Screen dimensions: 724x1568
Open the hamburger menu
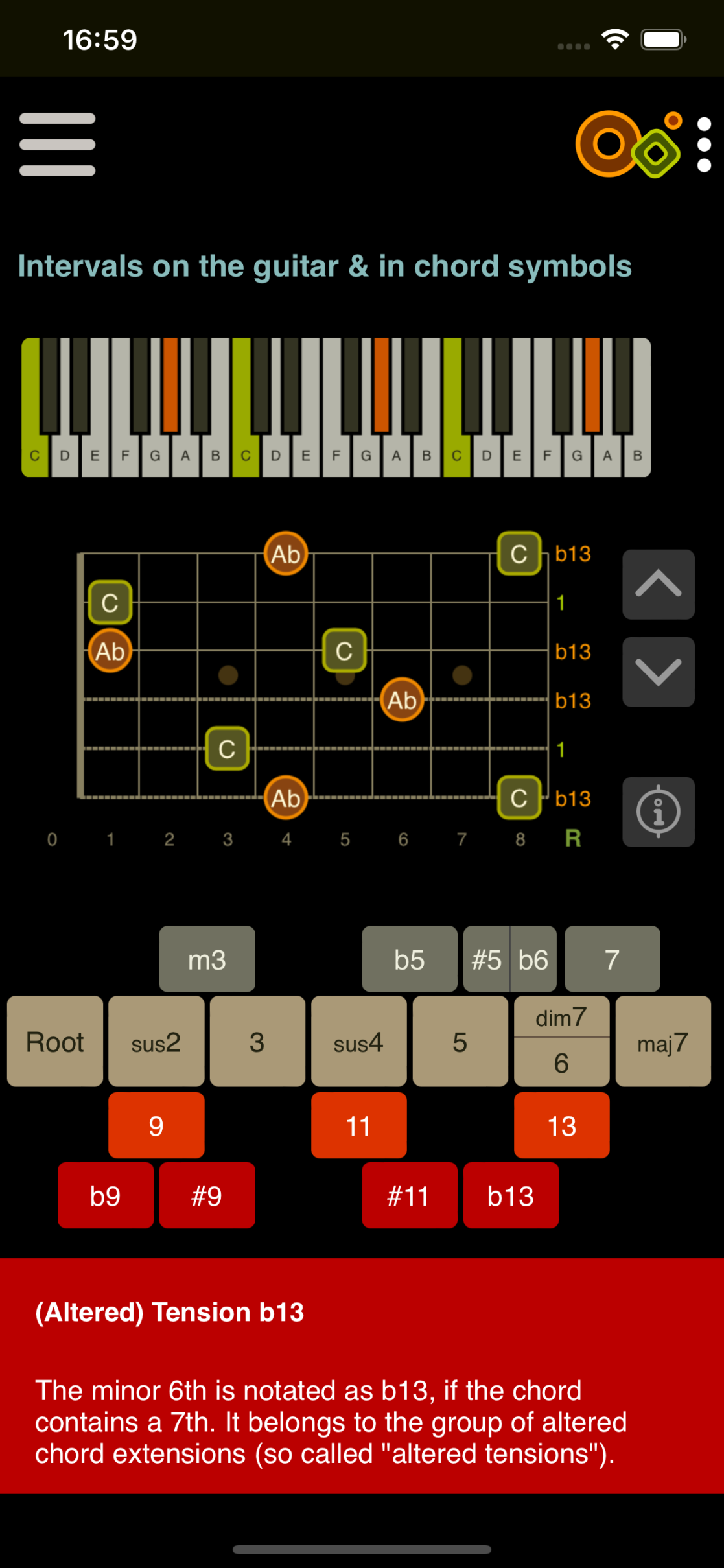(58, 145)
